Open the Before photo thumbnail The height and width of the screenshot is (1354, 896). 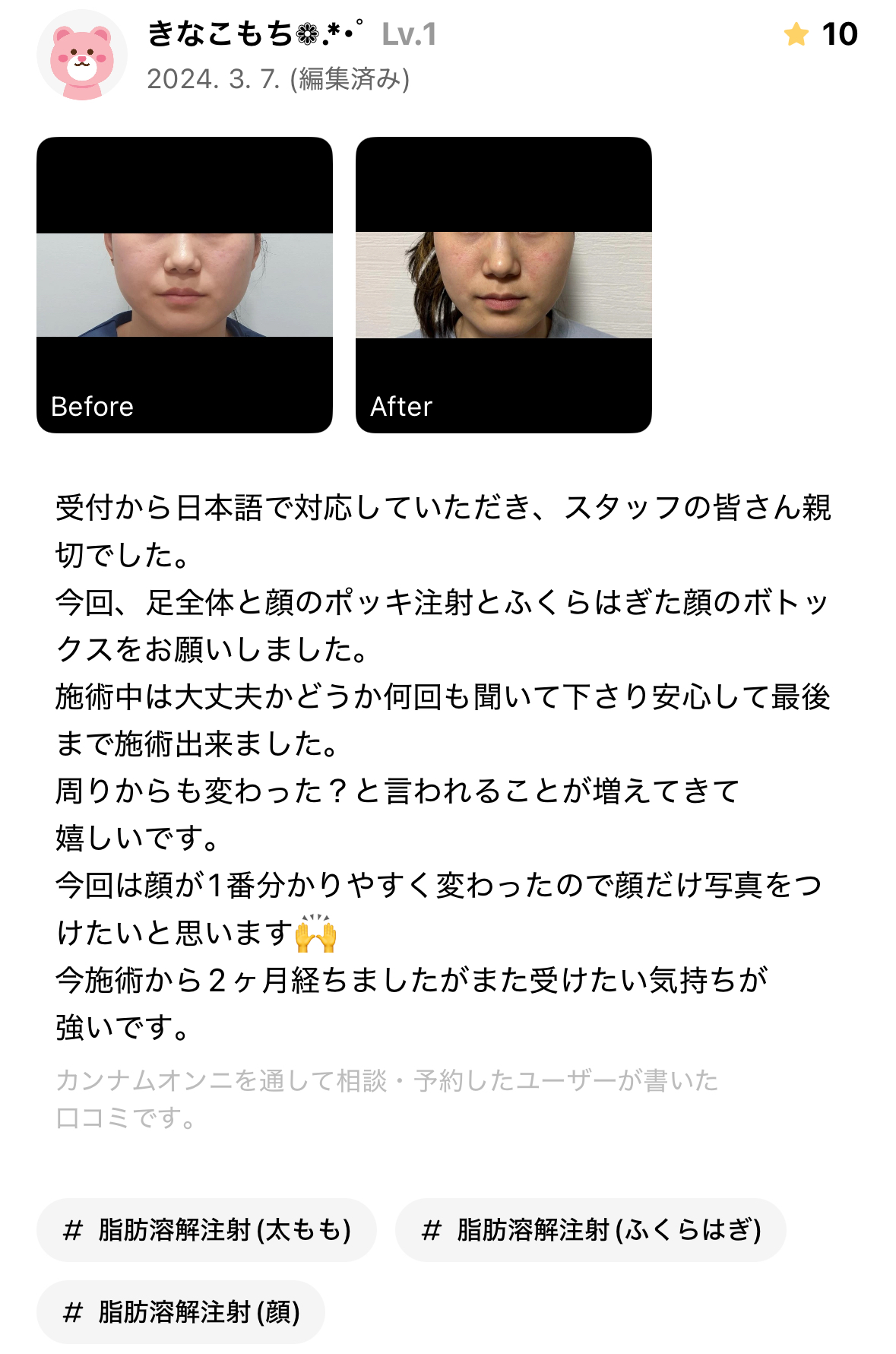click(x=185, y=285)
